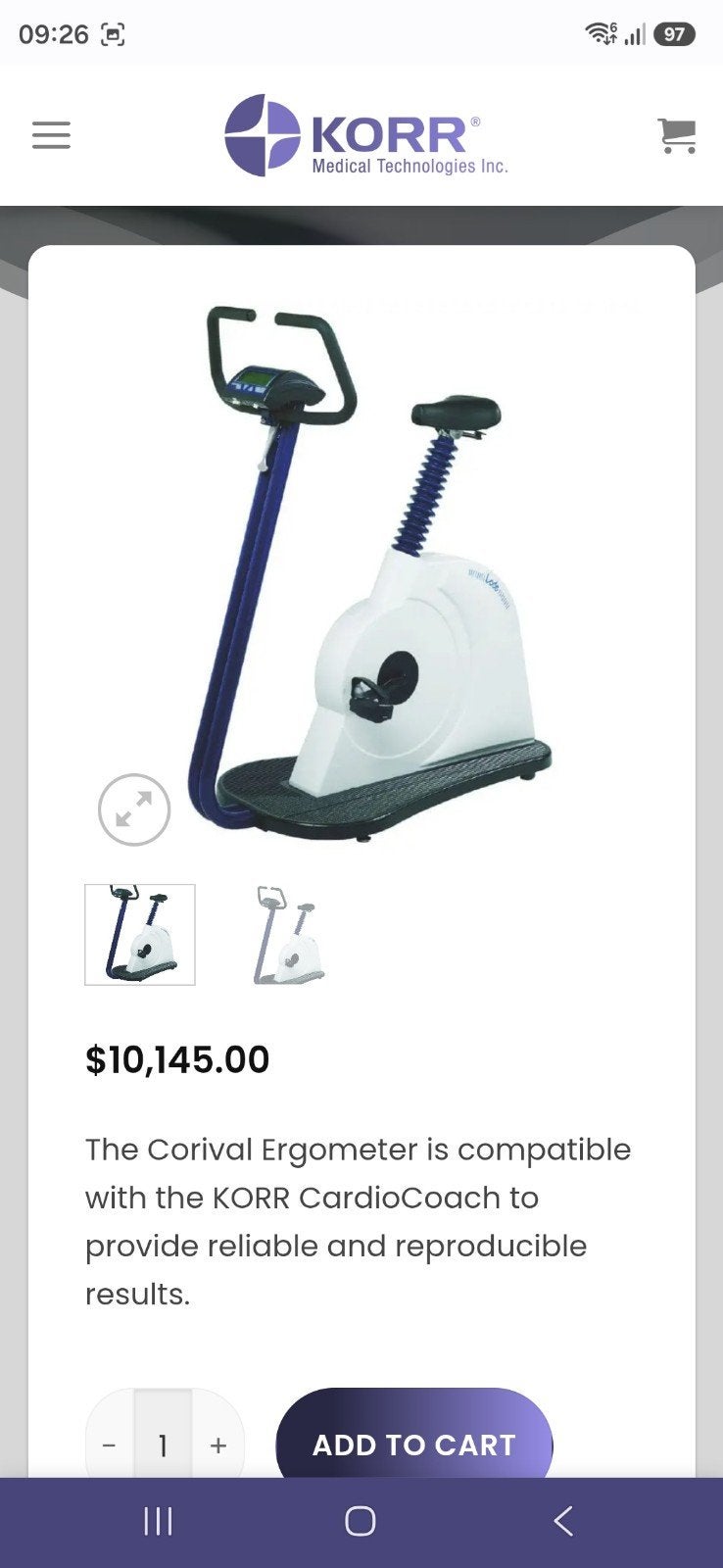Go back using the system back button
This screenshot has height=1568, width=723.
coord(562,1521)
